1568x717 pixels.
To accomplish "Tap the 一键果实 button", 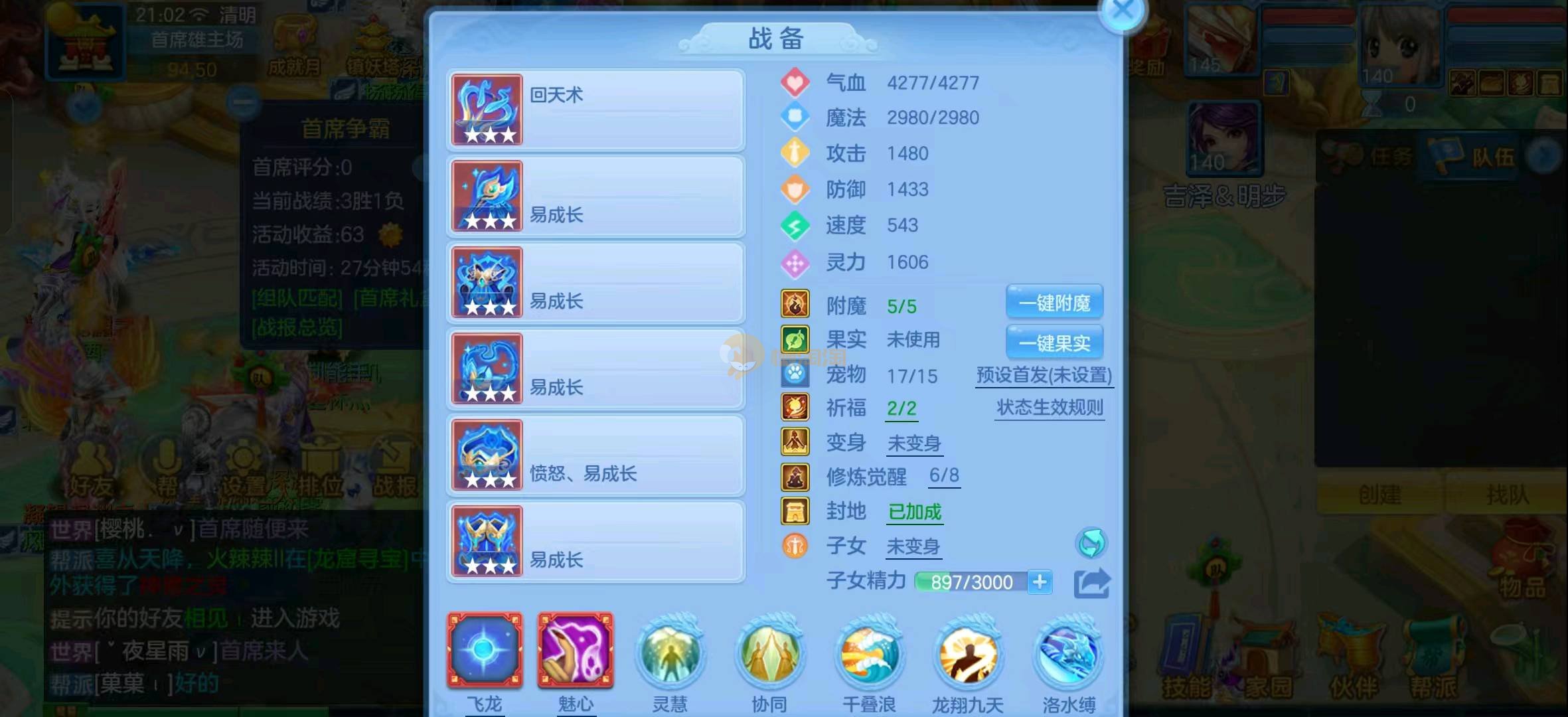I will (1054, 343).
